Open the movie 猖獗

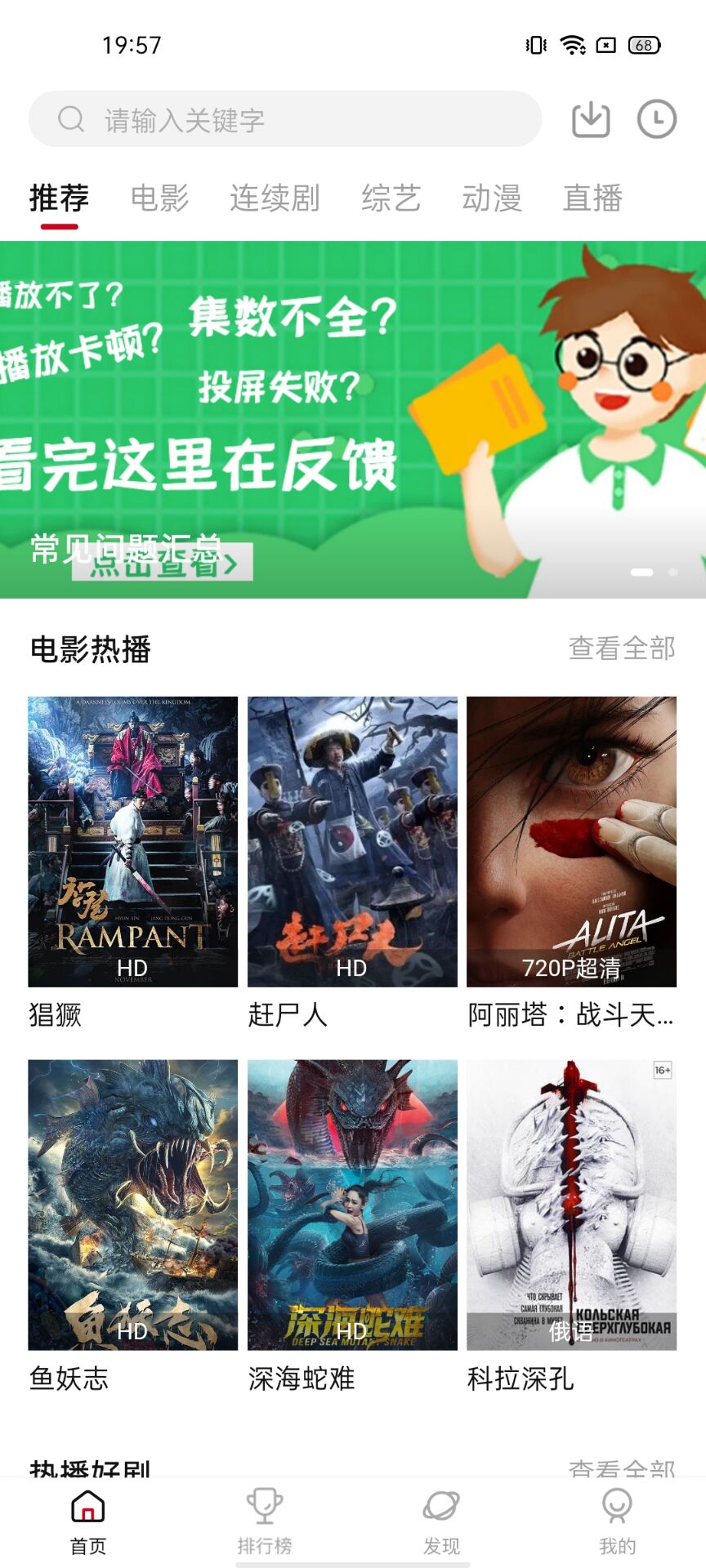click(x=132, y=841)
